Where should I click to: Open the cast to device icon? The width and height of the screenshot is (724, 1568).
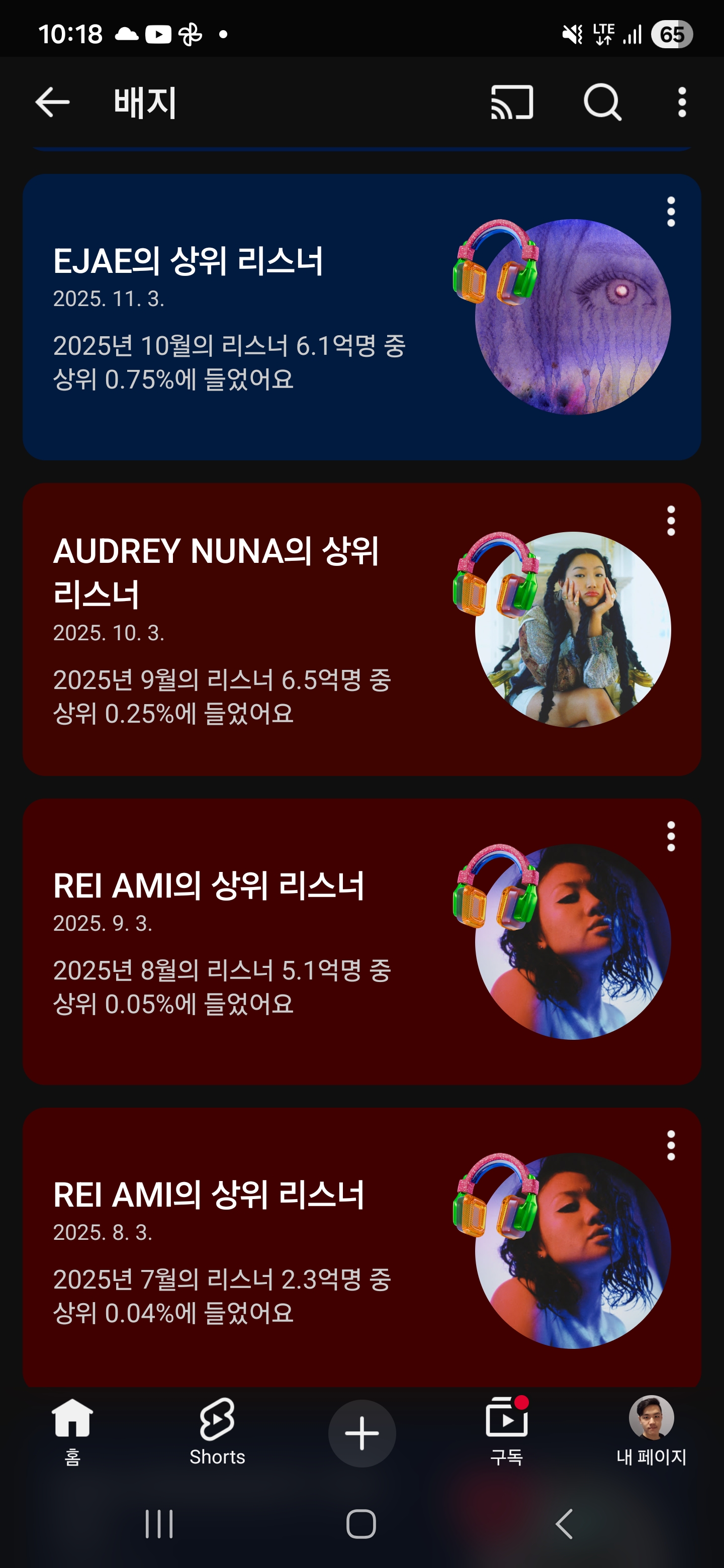[x=511, y=102]
